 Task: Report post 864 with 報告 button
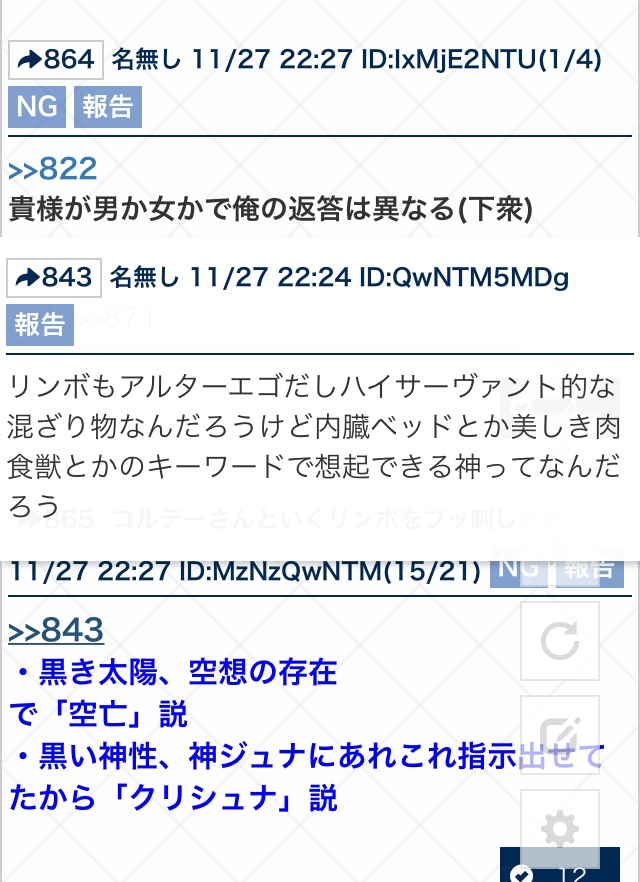(108, 107)
